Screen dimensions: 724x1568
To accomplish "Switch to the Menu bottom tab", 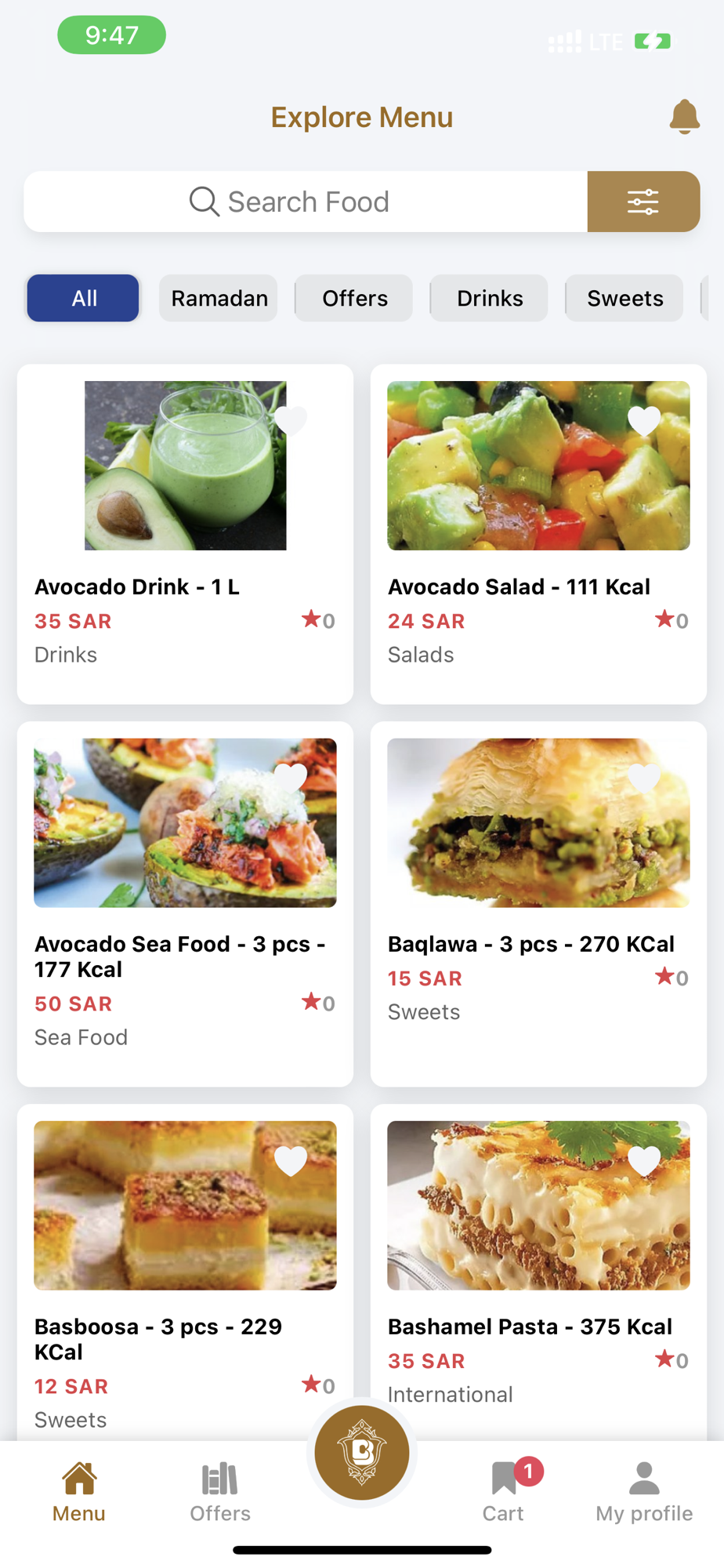I will [79, 1492].
